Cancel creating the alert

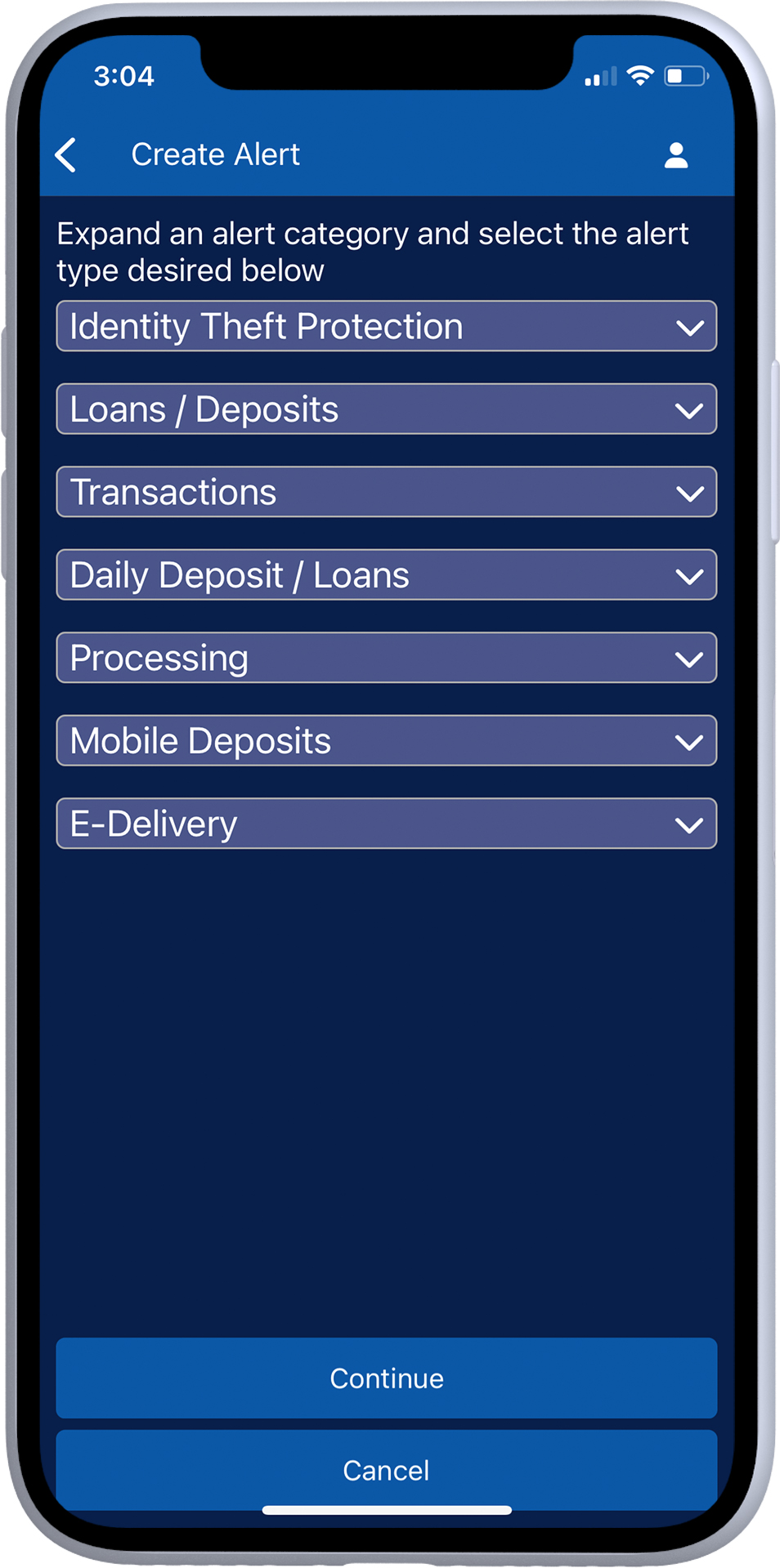pos(387,1470)
